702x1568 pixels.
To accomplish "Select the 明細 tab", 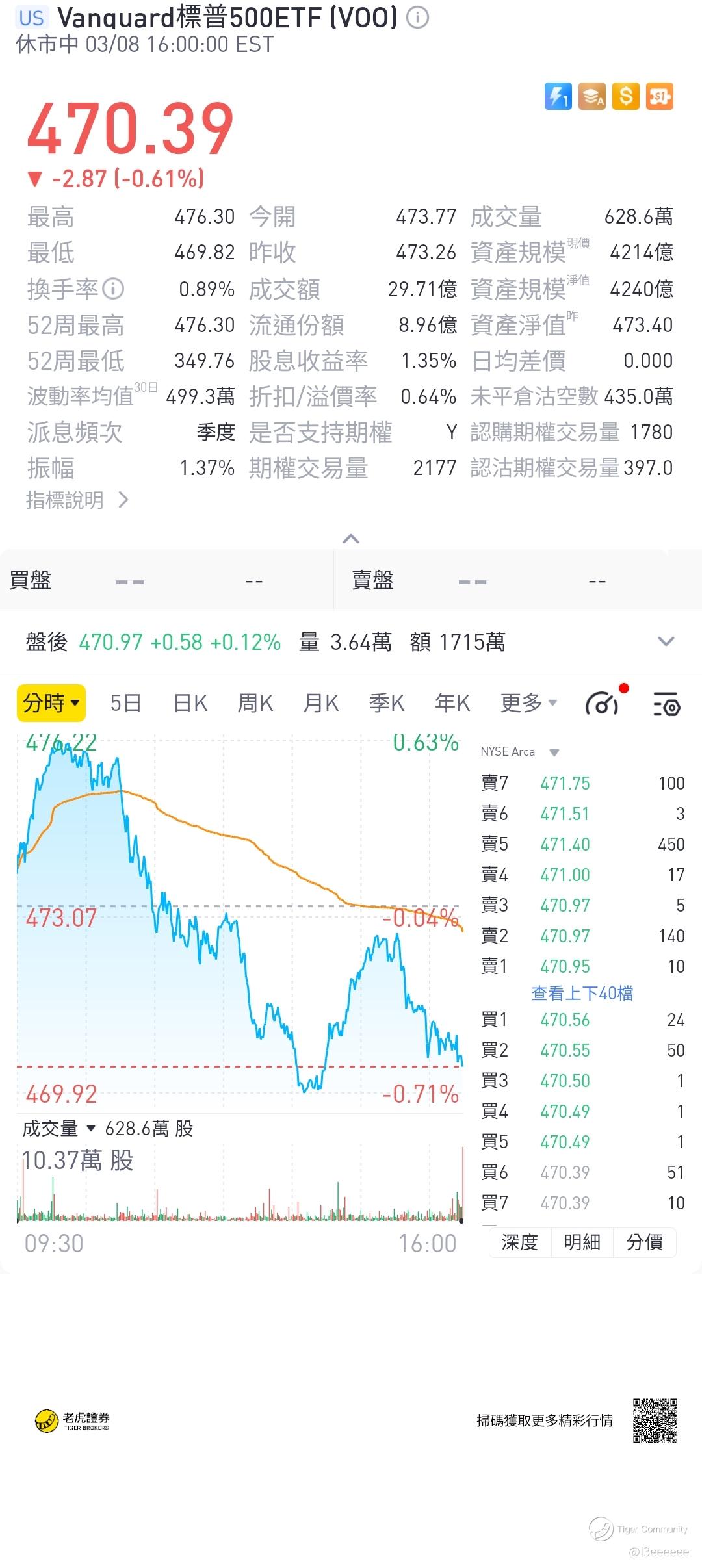I will pos(582,1242).
